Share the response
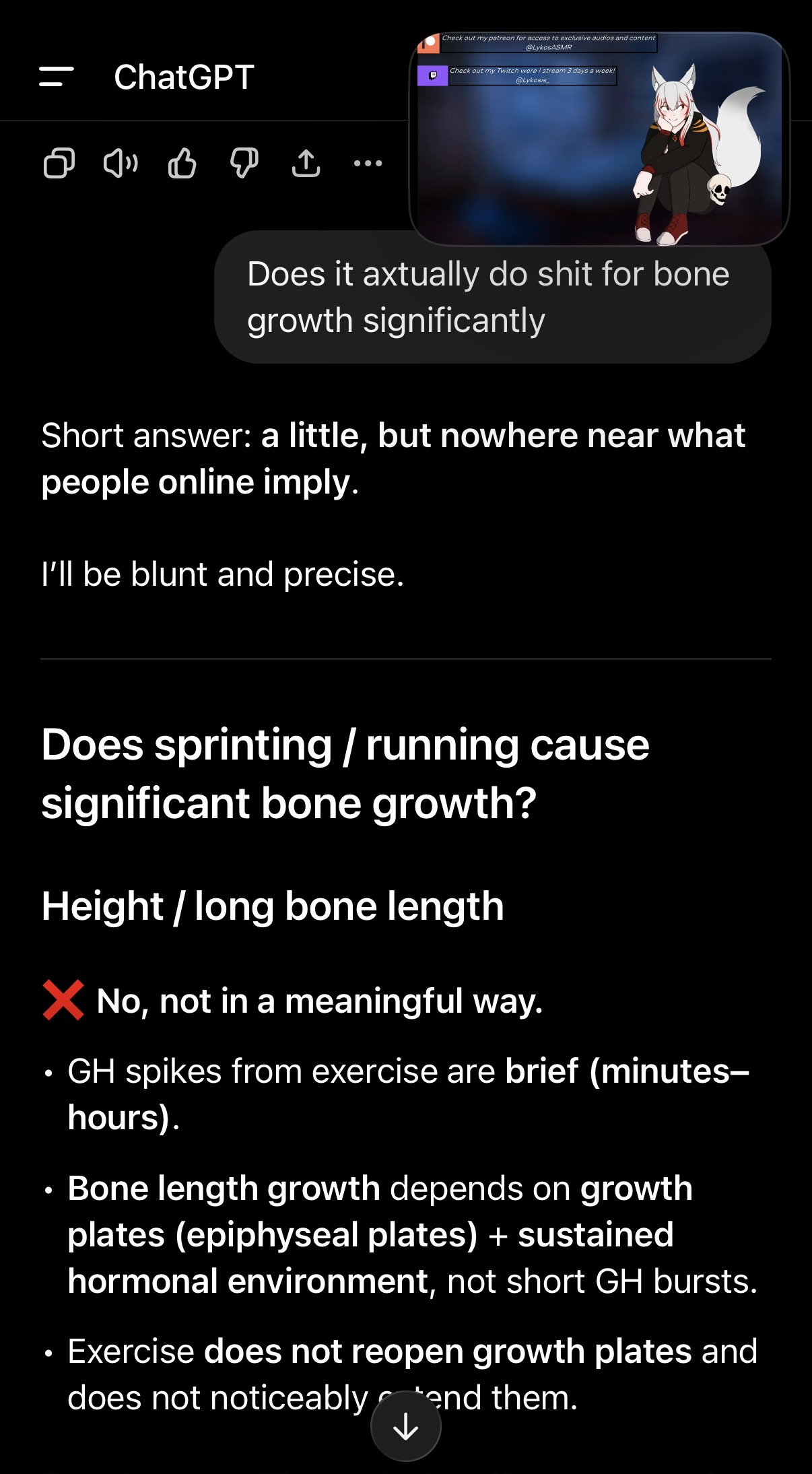The image size is (812, 1474). (306, 163)
